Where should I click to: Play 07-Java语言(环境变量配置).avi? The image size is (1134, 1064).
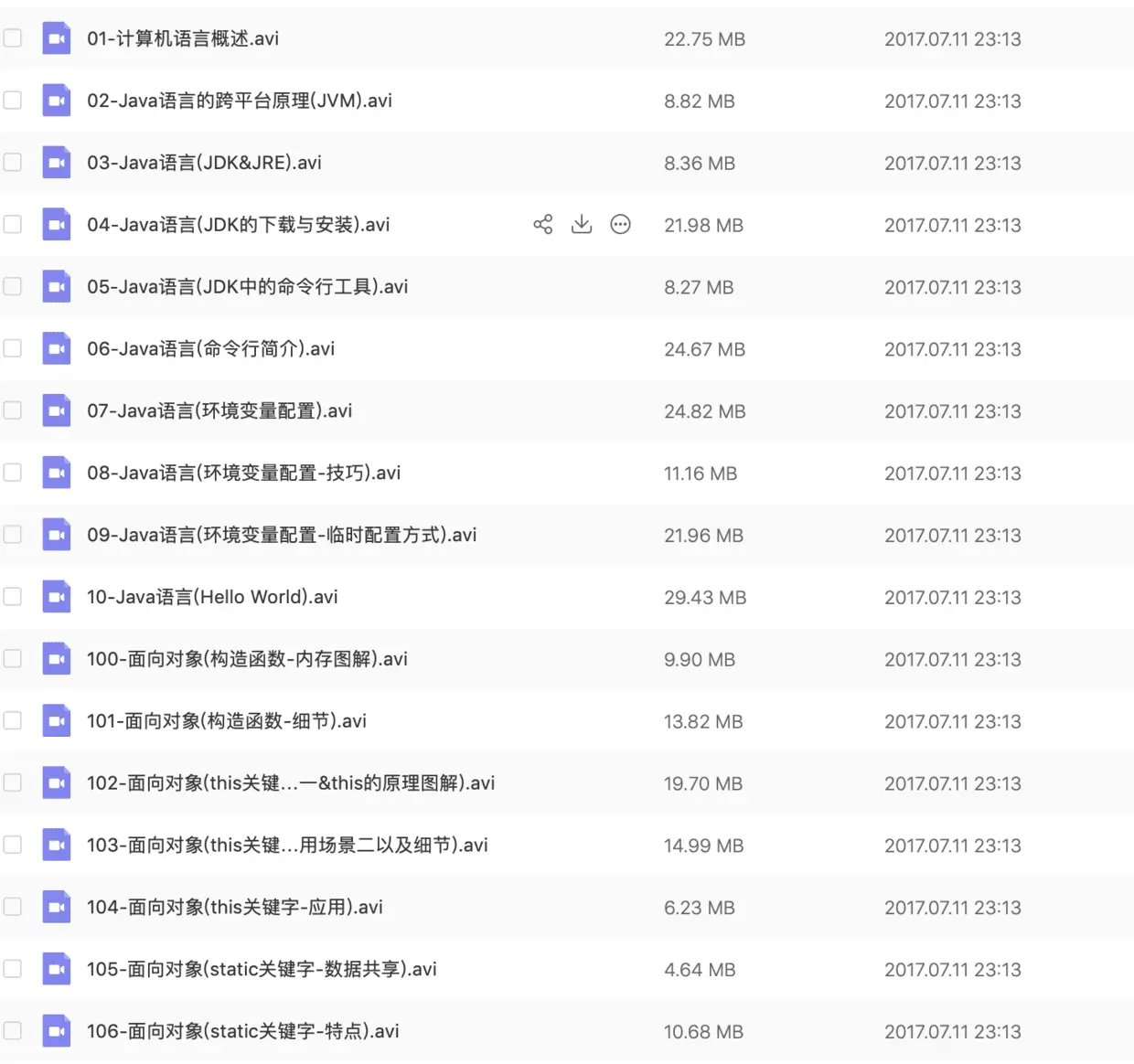(x=219, y=411)
